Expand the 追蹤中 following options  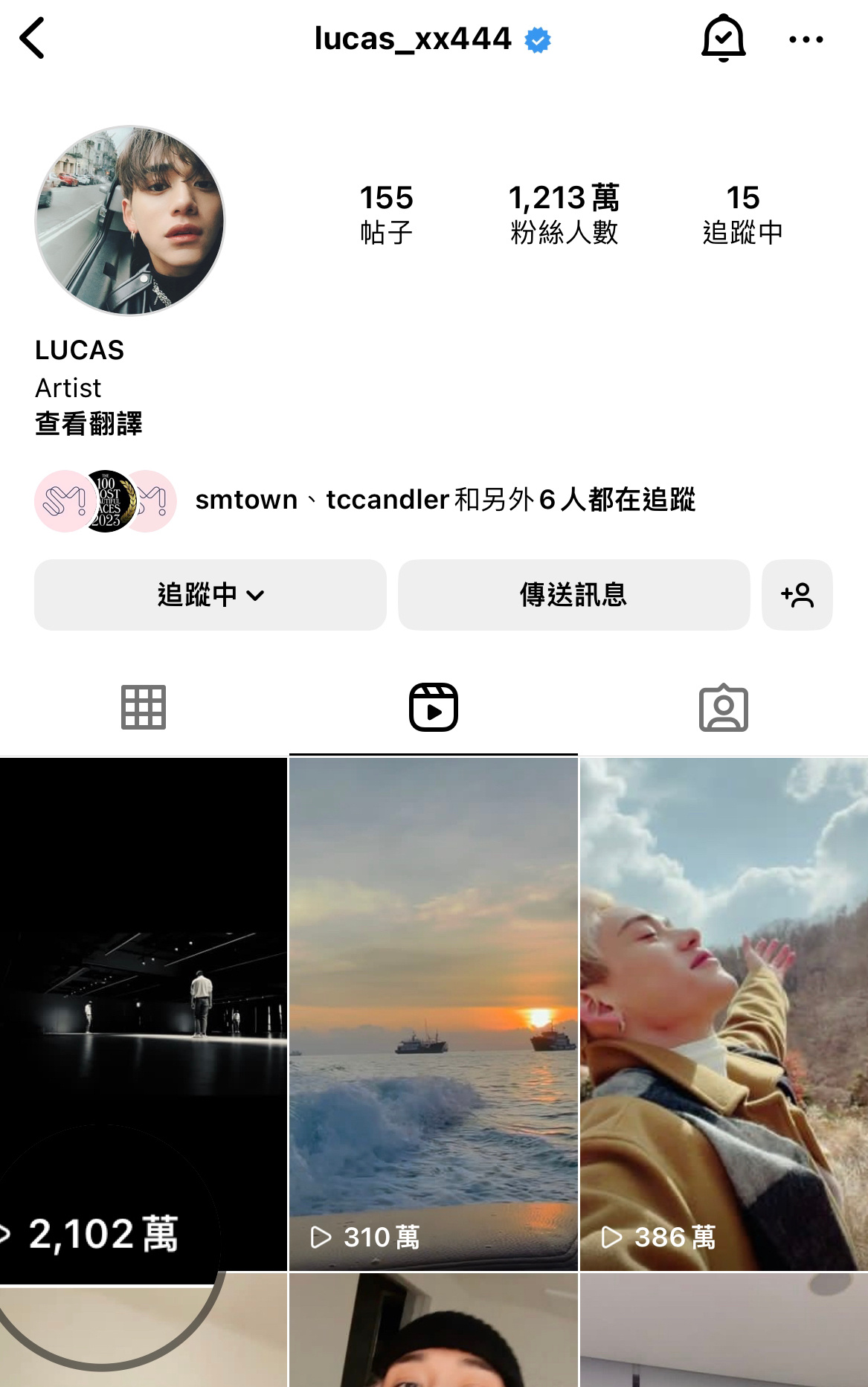[210, 595]
